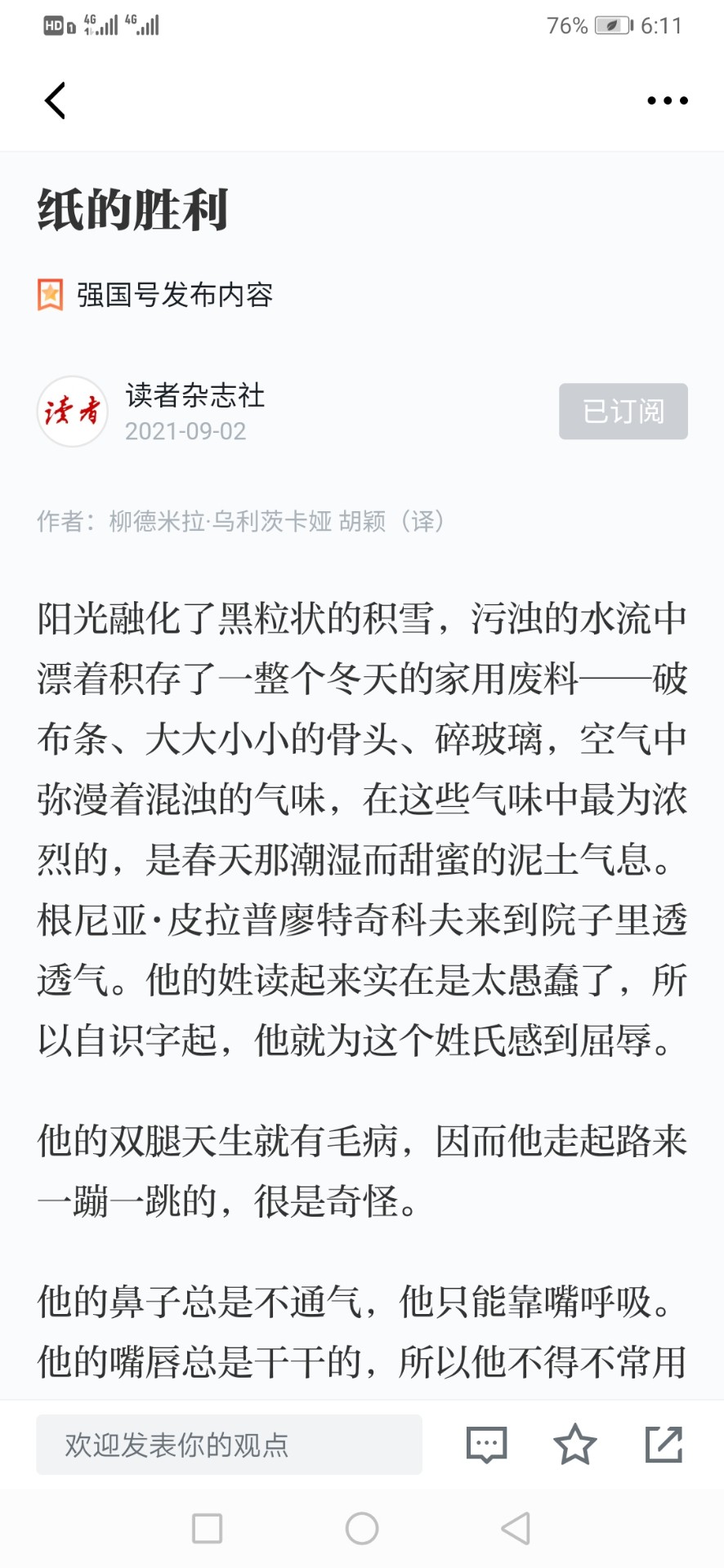This screenshot has height=1568, width=724.
Task: Share the article via the share icon
Action: coord(664,1444)
